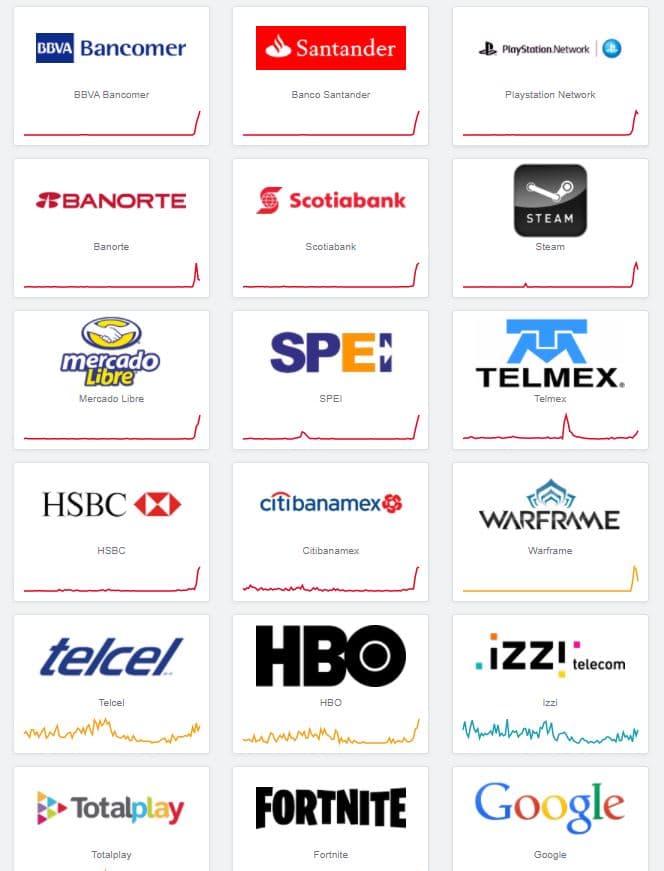Image resolution: width=664 pixels, height=871 pixels.
Task: Select the Banco Santander card
Action: pos(330,76)
